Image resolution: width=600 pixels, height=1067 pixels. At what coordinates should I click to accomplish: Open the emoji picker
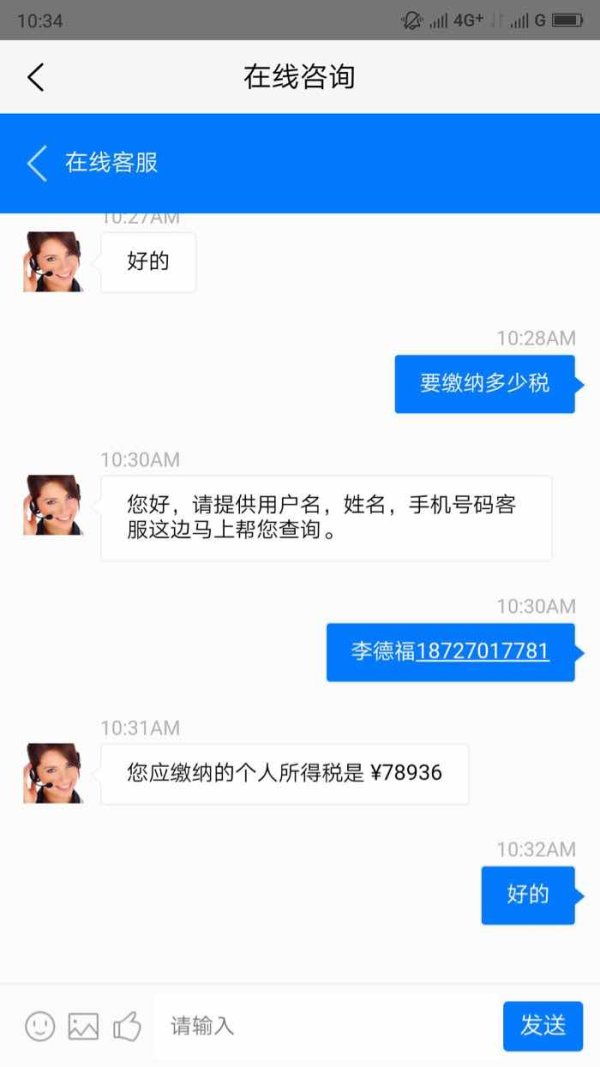[x=40, y=1025]
